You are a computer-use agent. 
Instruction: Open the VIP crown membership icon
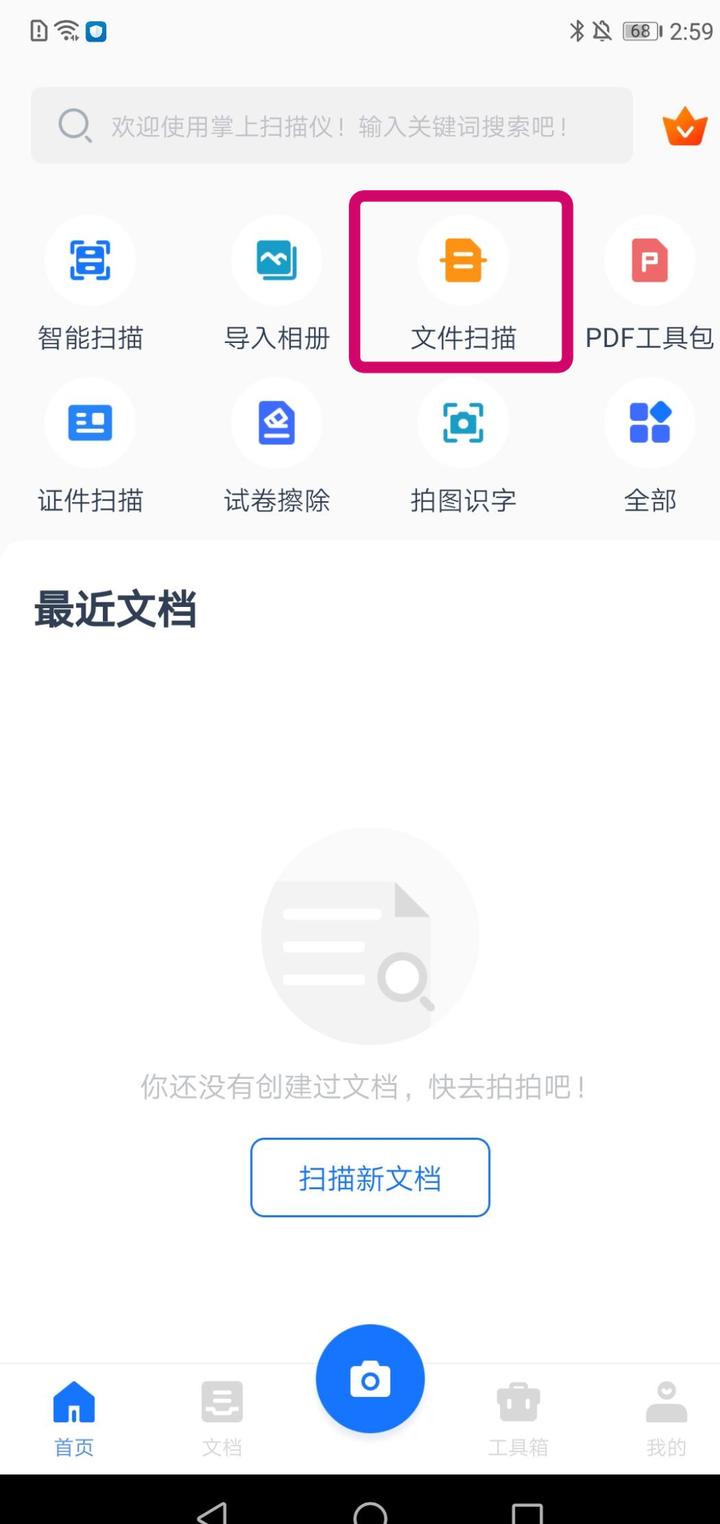684,126
